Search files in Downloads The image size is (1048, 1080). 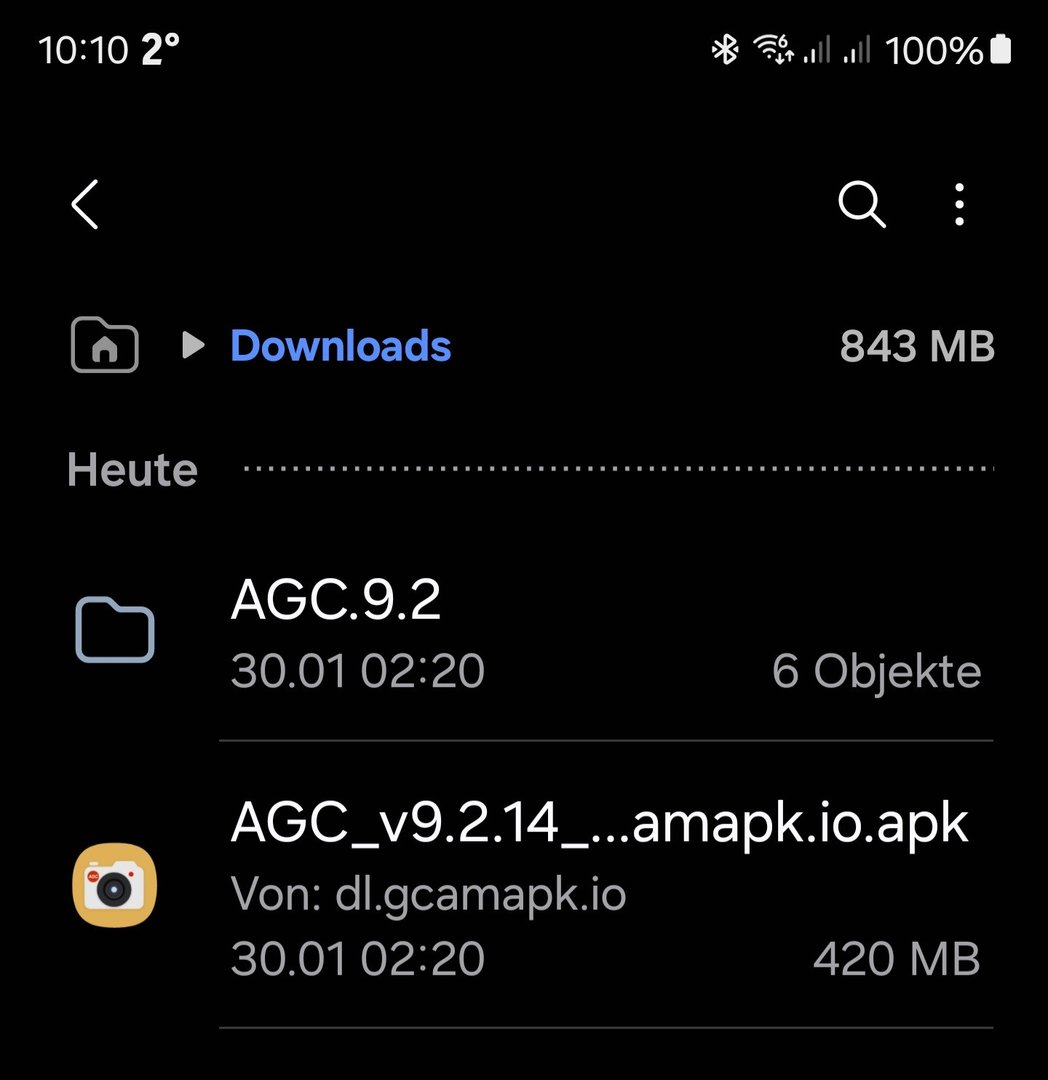tap(861, 205)
